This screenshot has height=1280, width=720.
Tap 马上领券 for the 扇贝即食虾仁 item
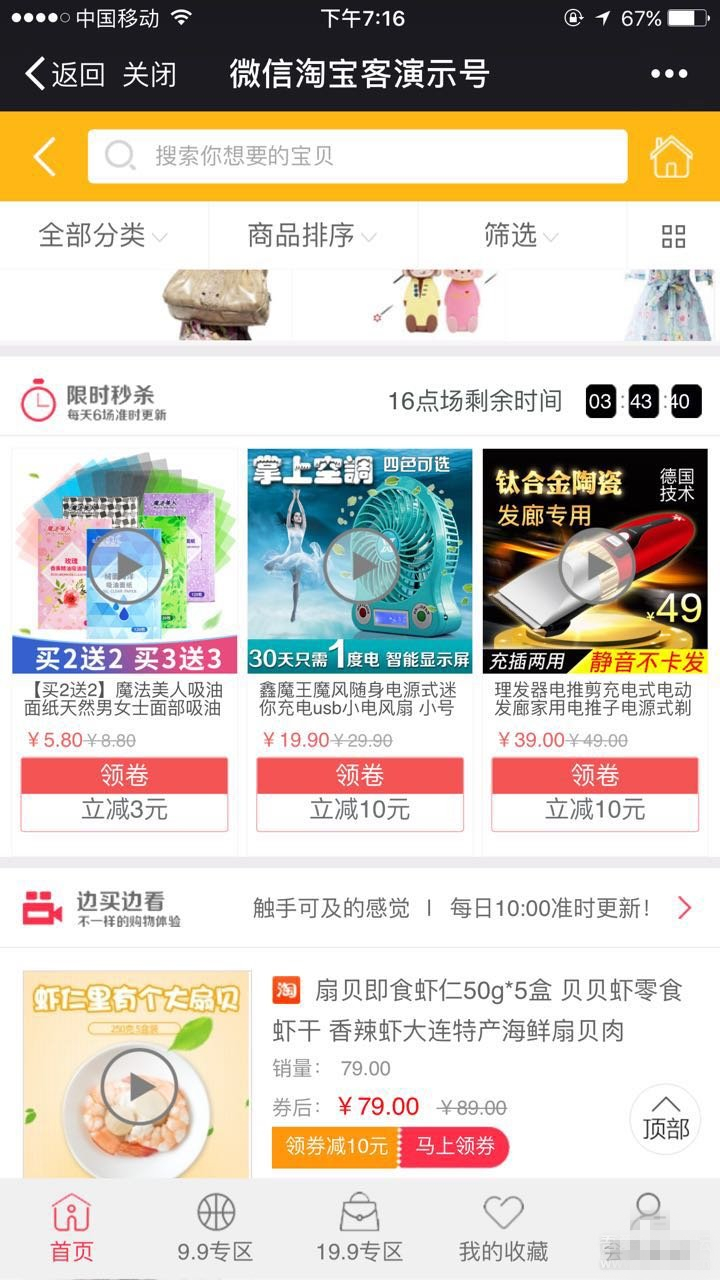click(x=455, y=1146)
